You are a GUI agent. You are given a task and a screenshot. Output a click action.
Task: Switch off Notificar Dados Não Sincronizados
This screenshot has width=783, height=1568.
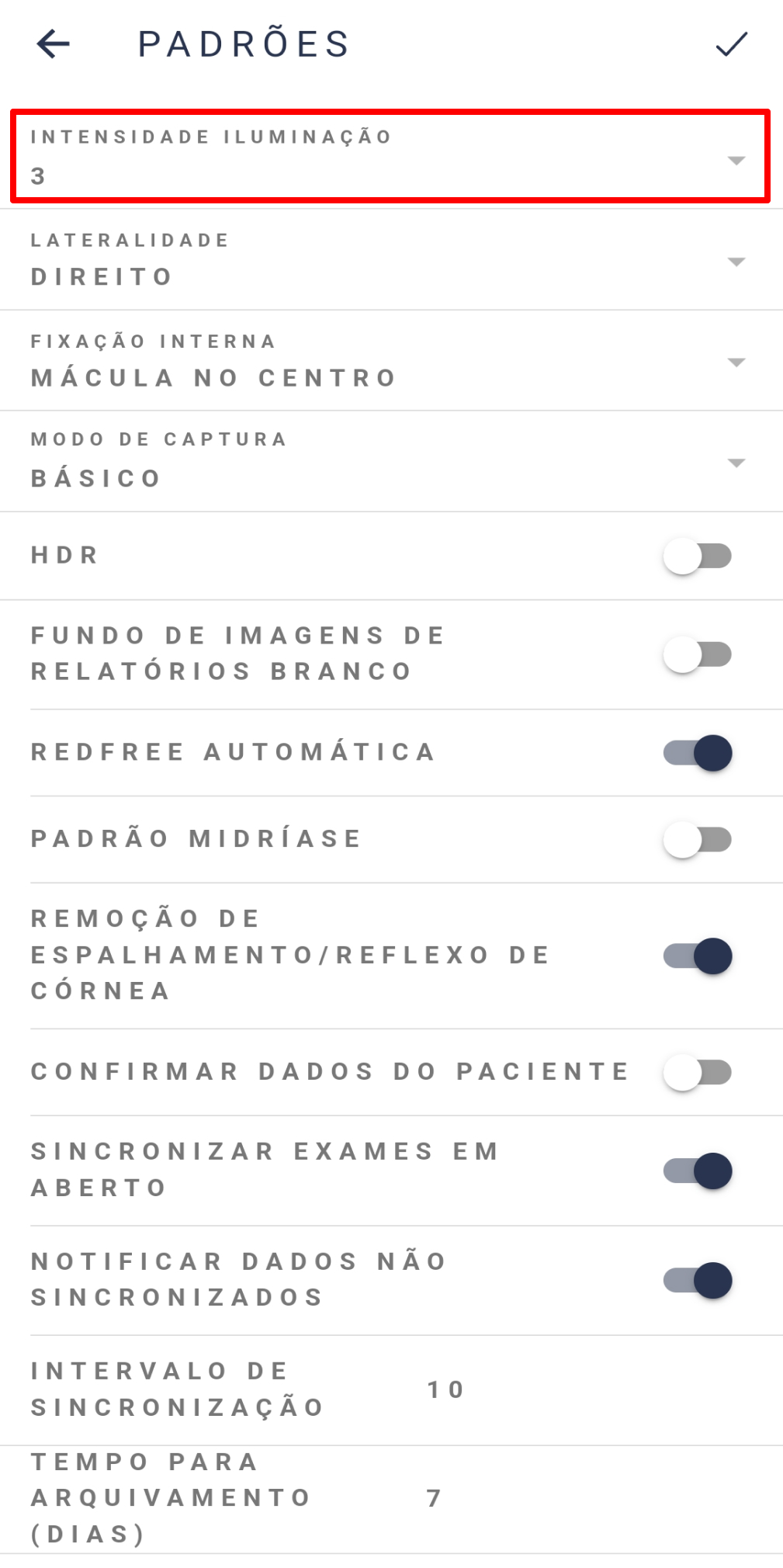[697, 1281]
